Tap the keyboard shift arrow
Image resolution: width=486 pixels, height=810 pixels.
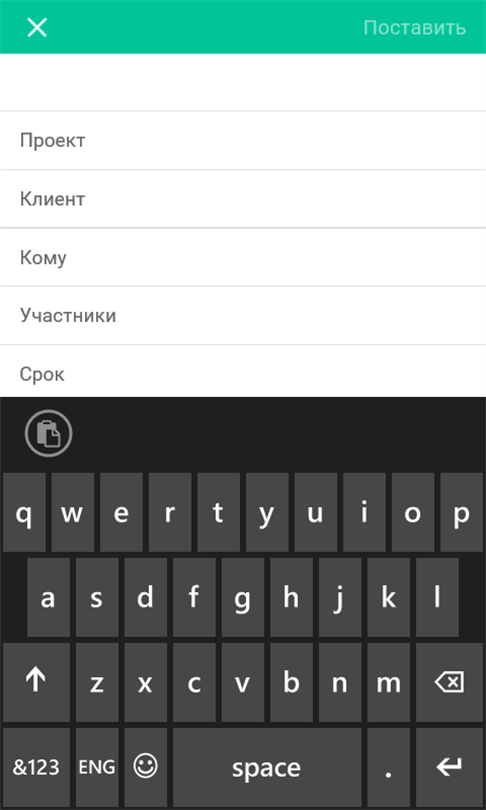click(36, 682)
